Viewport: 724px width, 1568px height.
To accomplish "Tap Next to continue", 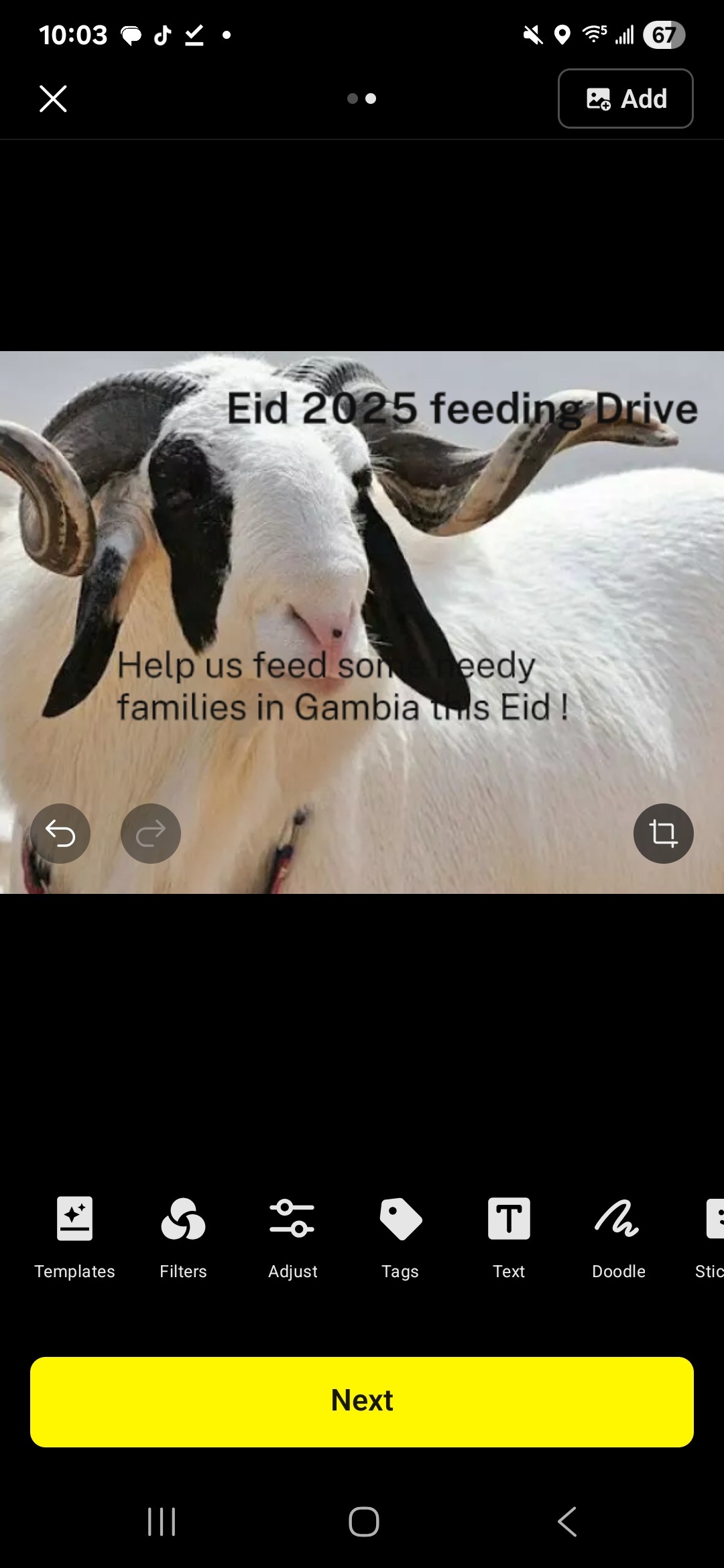I will pos(362,1402).
